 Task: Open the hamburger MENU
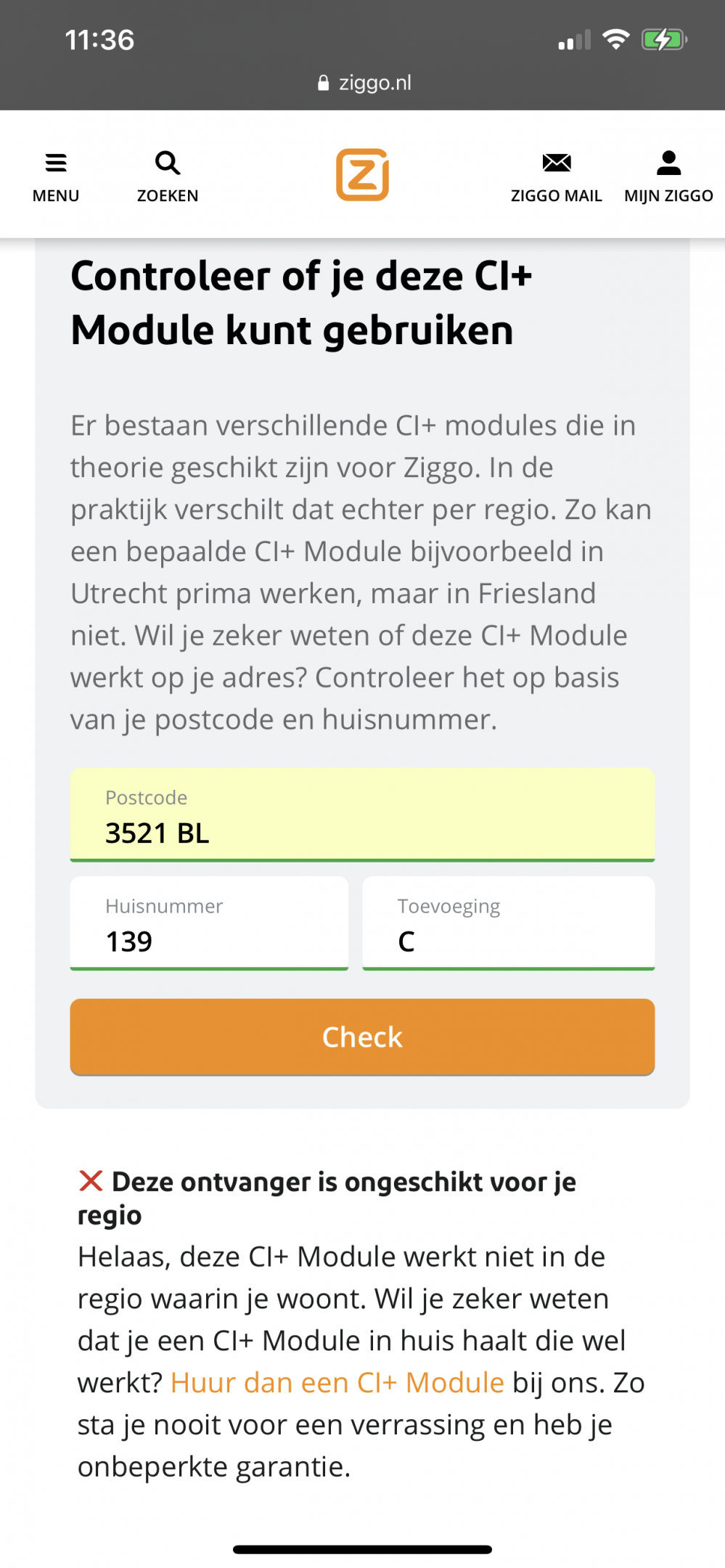click(x=56, y=176)
